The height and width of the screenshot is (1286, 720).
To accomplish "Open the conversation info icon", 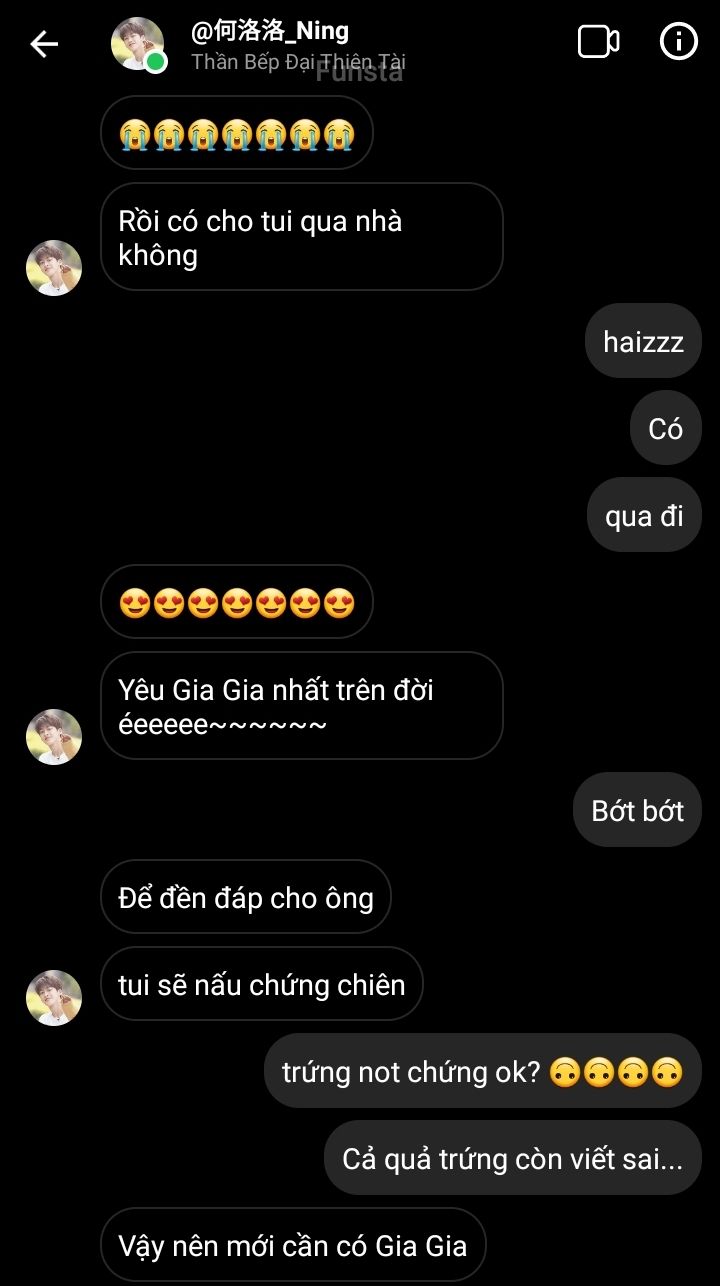I will pos(679,42).
